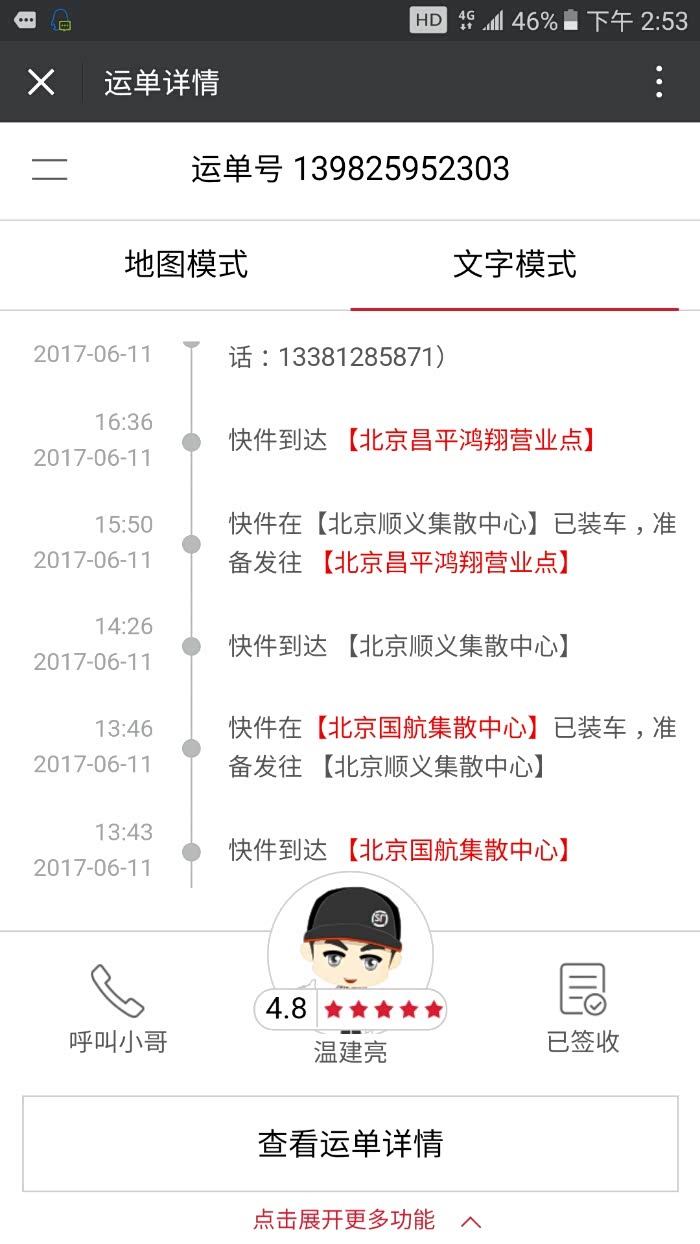Open the three-dot overflow menu
Viewport: 700px width, 1244px height.
[658, 82]
